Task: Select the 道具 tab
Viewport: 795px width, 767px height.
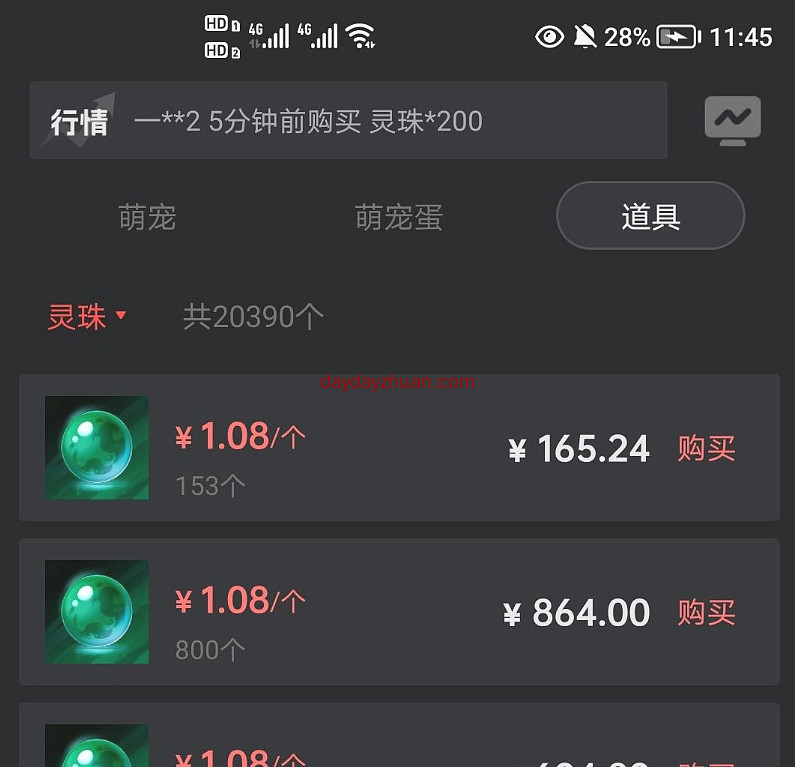Action: pos(650,216)
